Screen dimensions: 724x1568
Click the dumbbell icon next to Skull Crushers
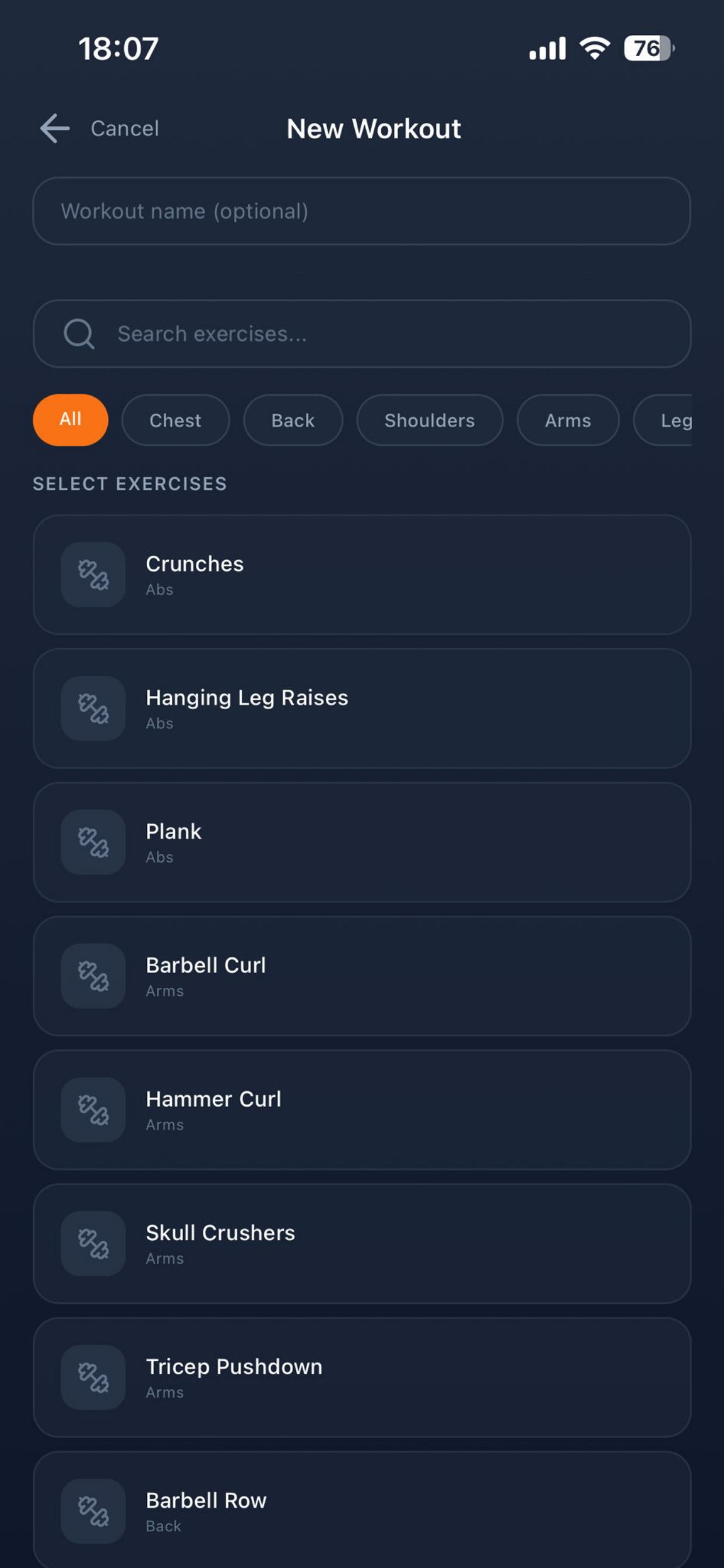click(93, 1244)
